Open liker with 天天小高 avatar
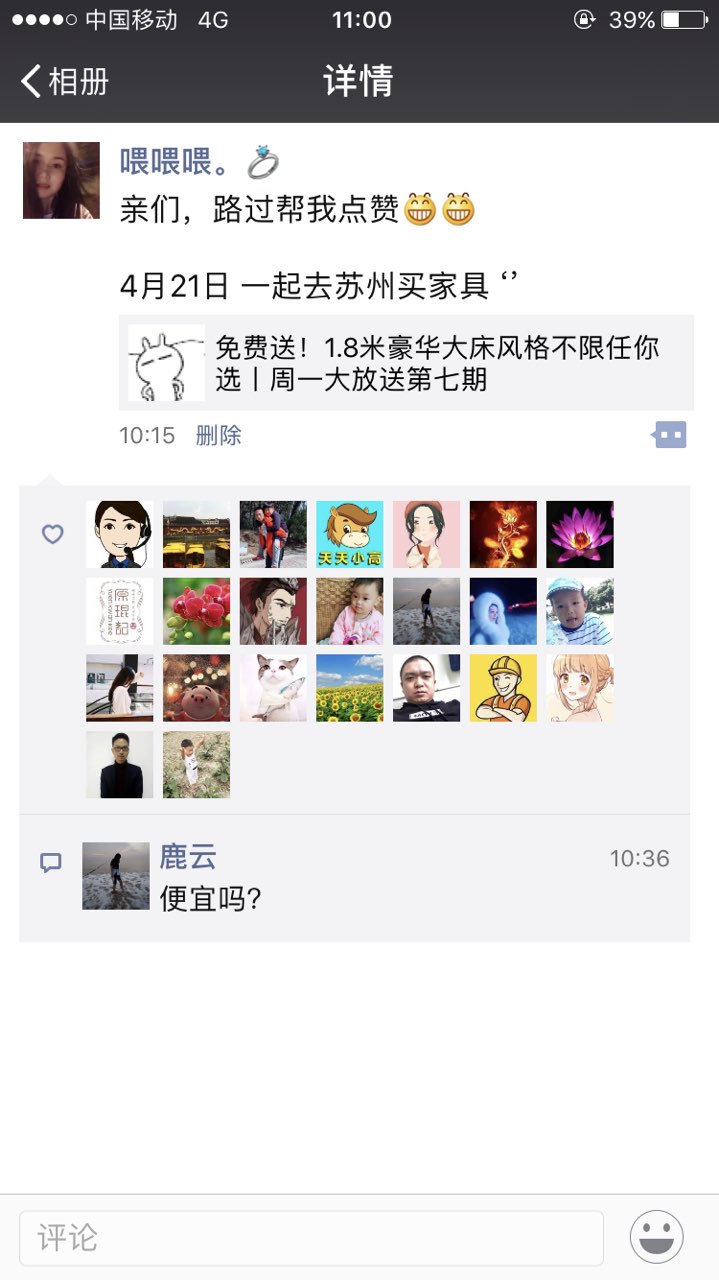 click(350, 534)
